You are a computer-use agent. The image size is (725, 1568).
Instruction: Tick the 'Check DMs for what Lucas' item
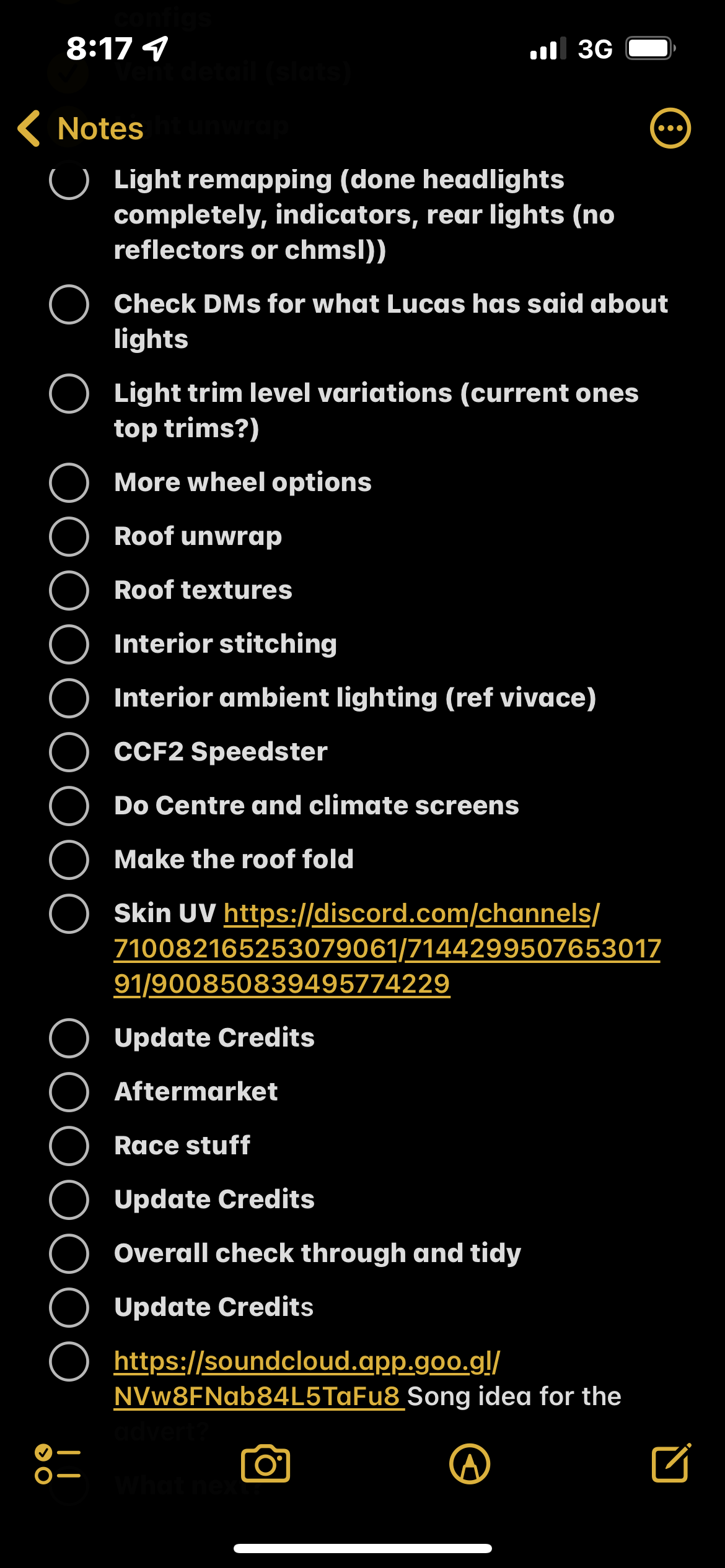(x=69, y=305)
